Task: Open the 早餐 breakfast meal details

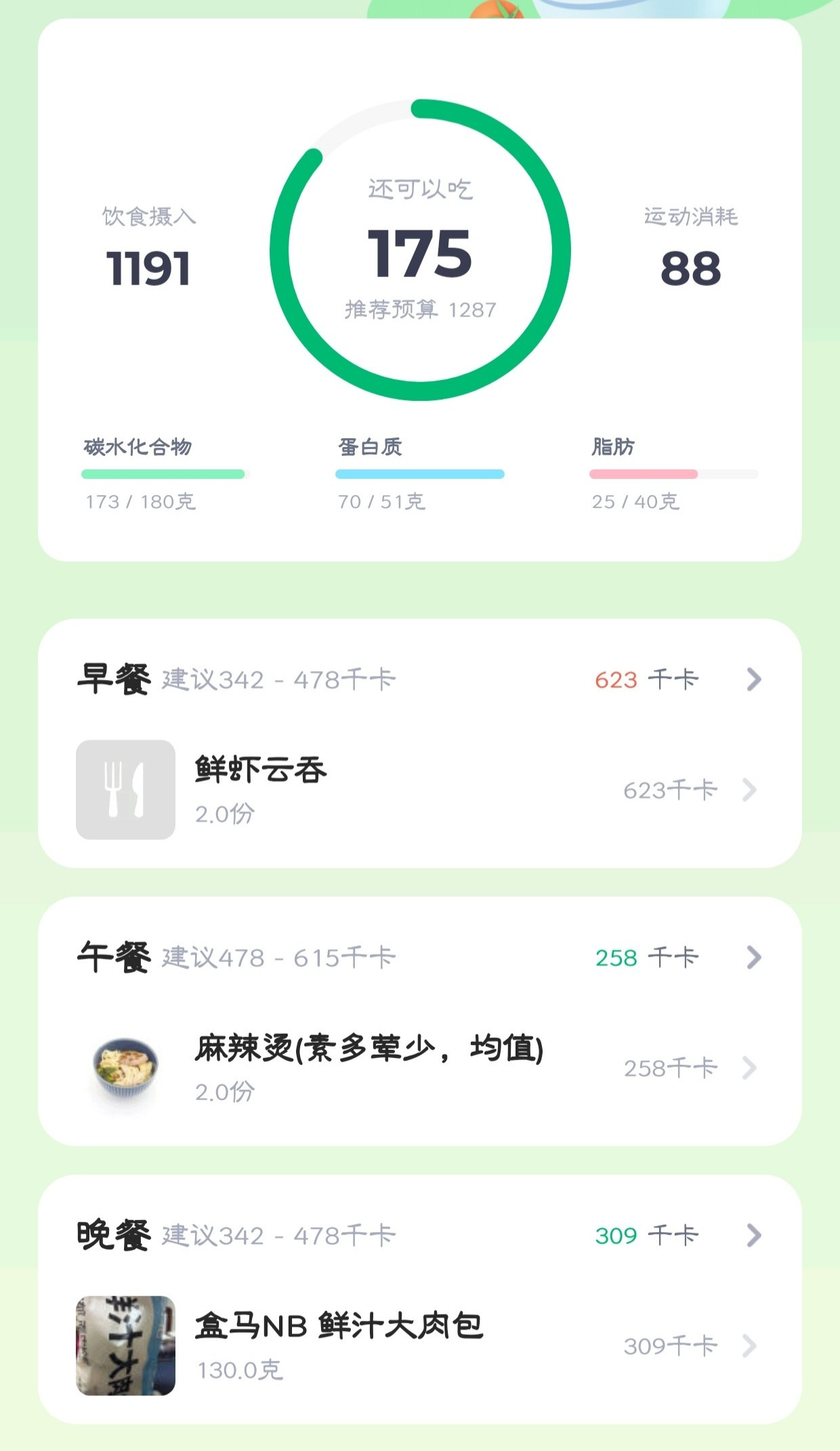Action: pyautogui.click(x=753, y=679)
